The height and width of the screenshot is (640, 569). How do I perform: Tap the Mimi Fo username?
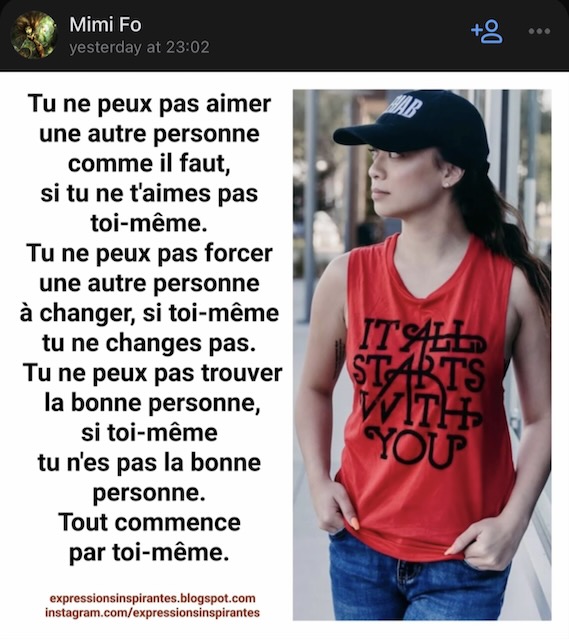tap(105, 25)
